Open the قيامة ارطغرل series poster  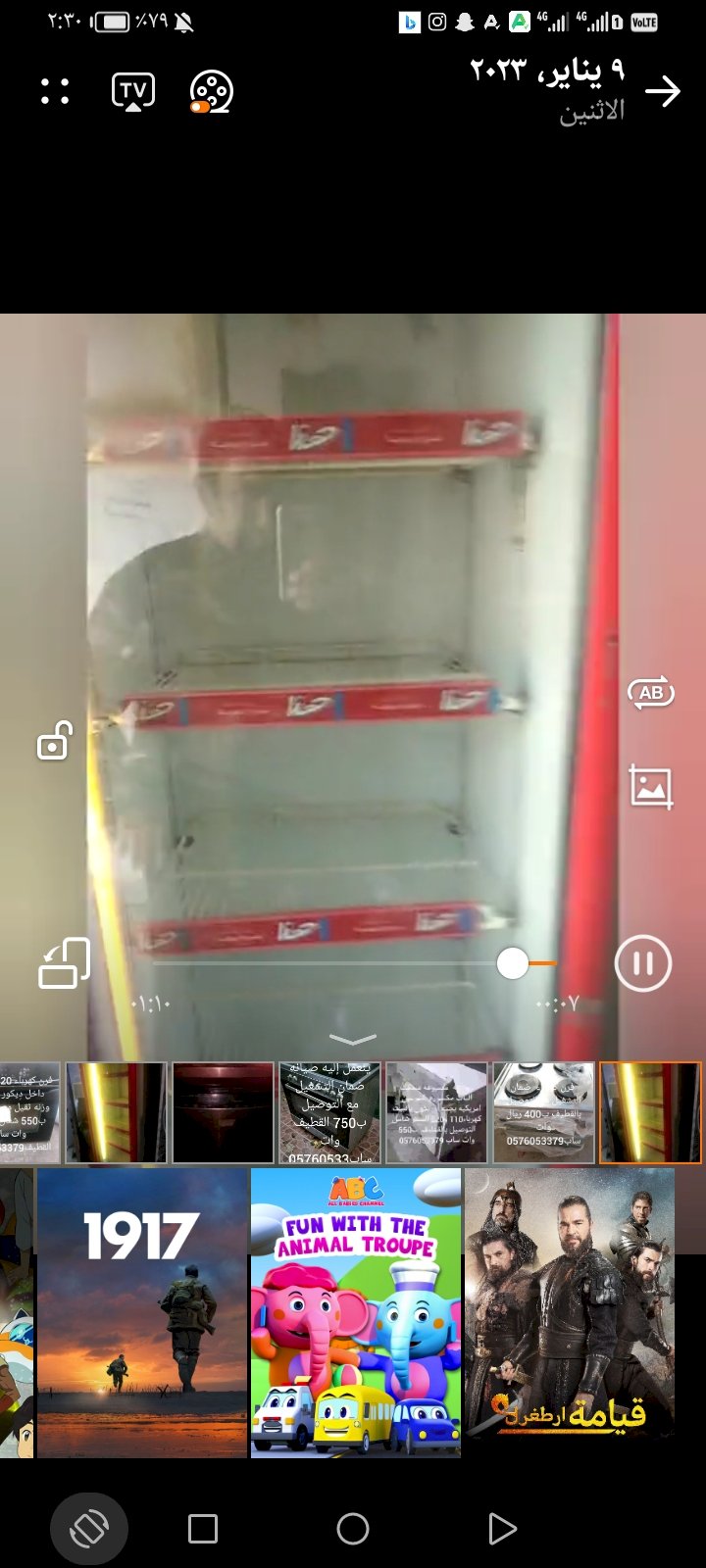tap(569, 1311)
